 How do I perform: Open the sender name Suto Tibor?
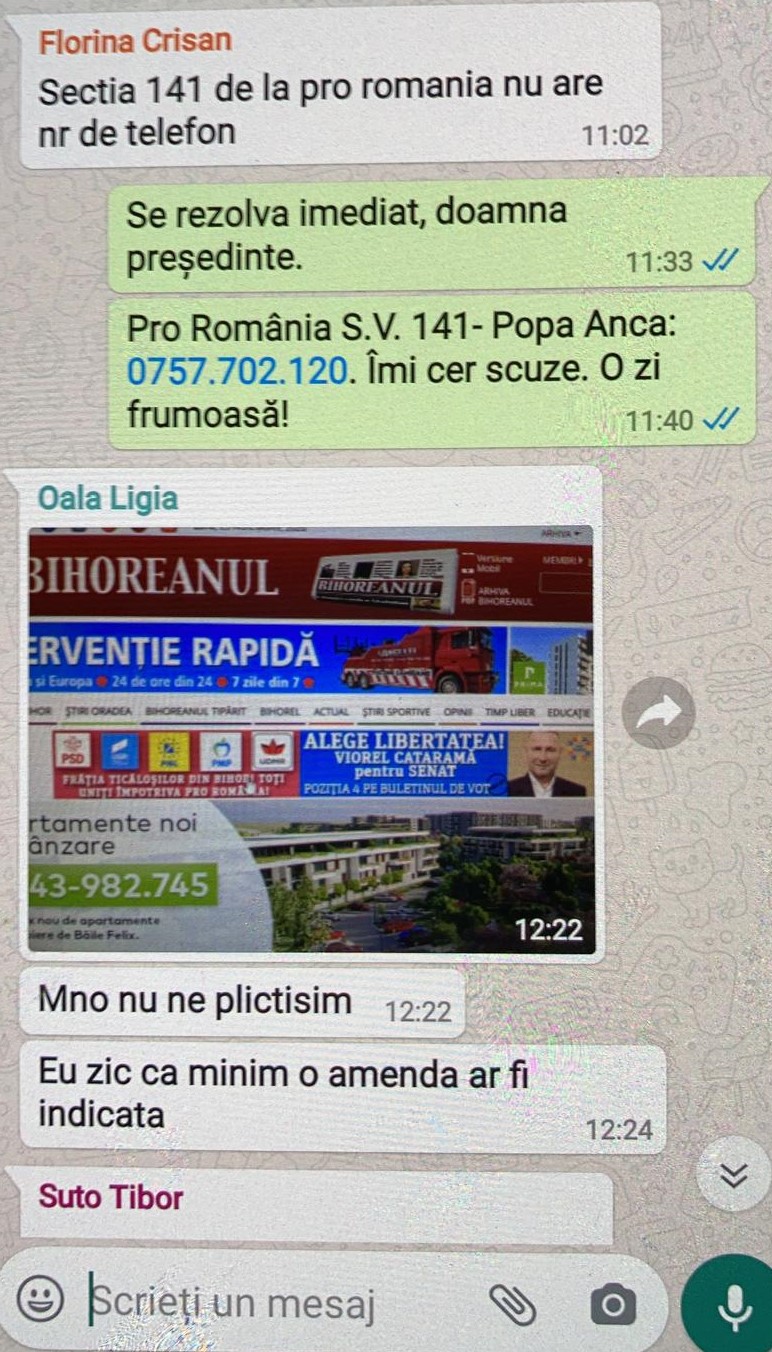tap(111, 1197)
